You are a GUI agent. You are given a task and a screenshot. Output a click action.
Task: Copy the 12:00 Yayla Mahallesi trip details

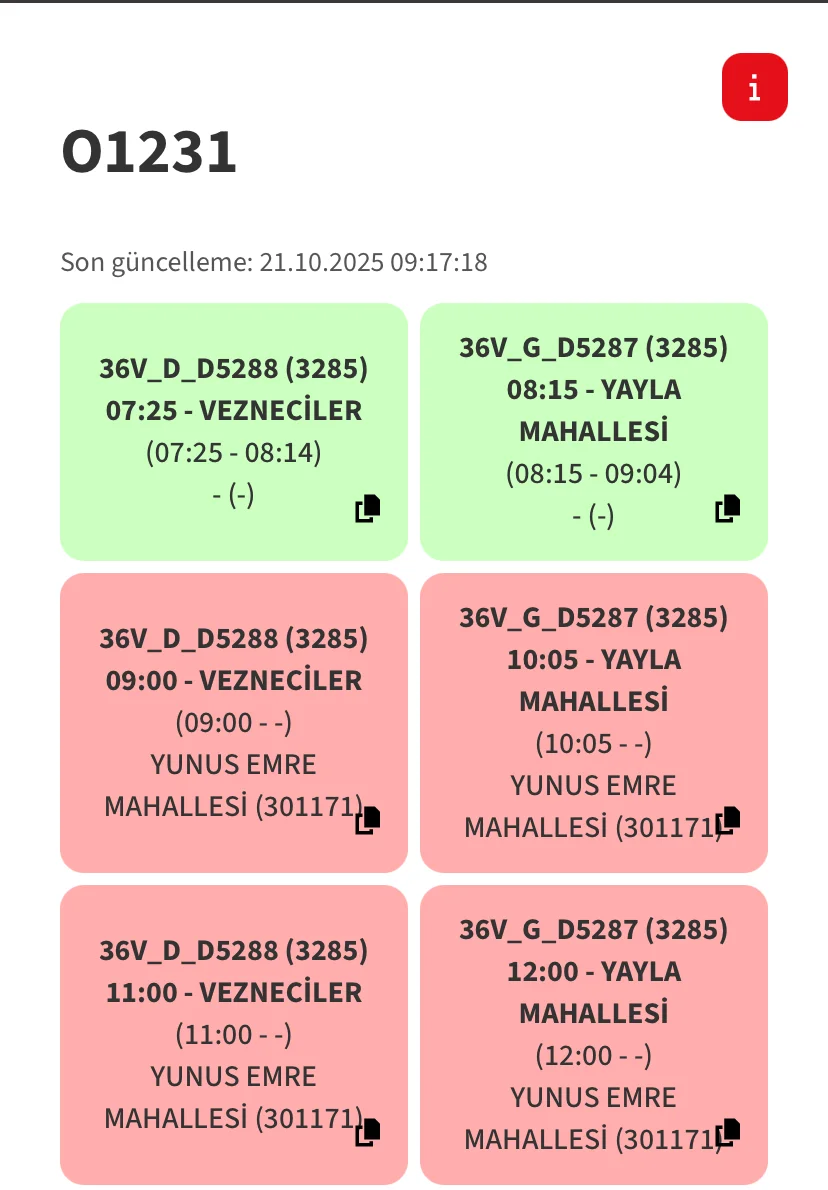pos(728,1132)
